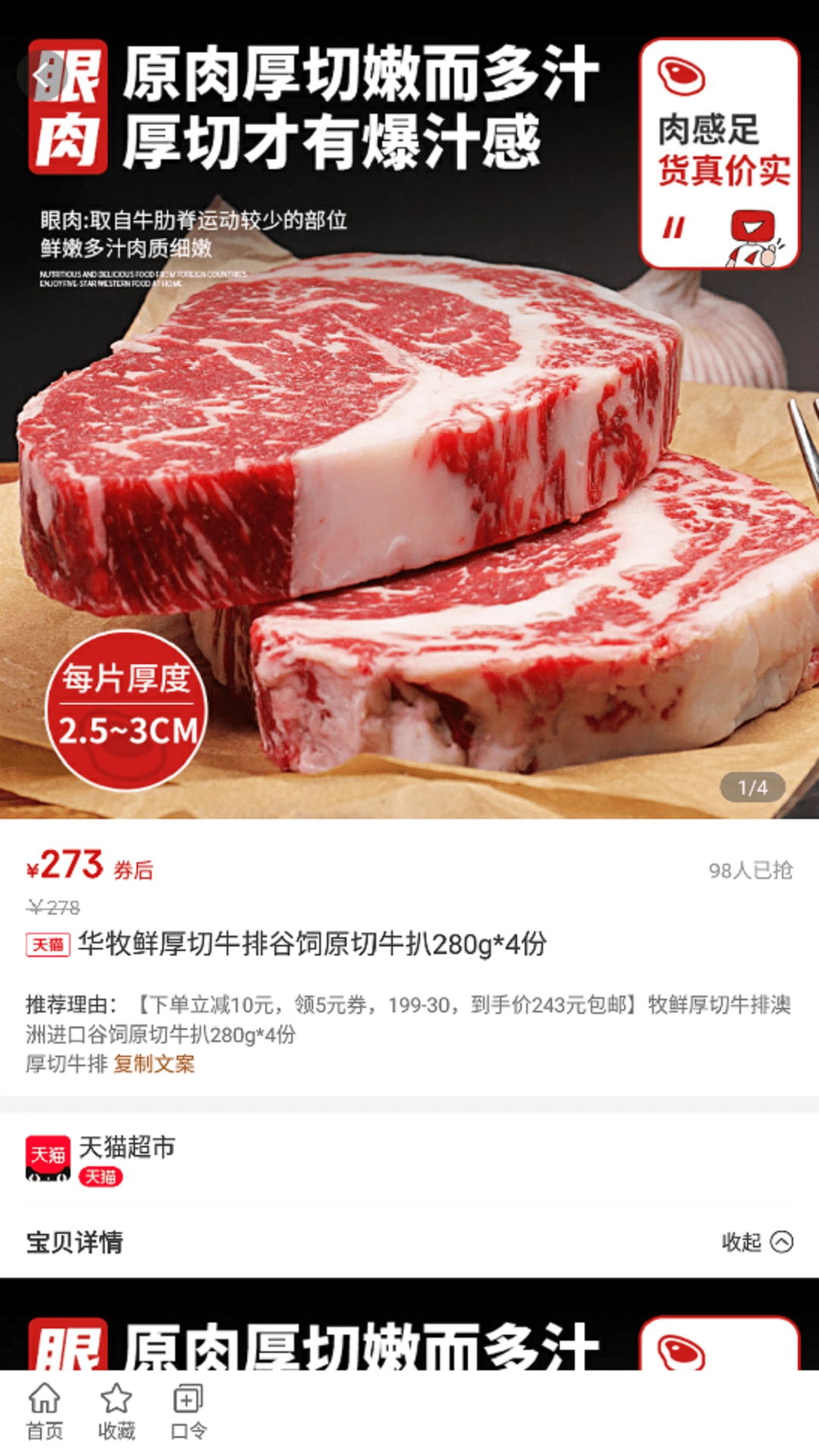Viewport: 819px width, 1456px height.
Task: Go to 首页 home
Action: click(x=45, y=1410)
